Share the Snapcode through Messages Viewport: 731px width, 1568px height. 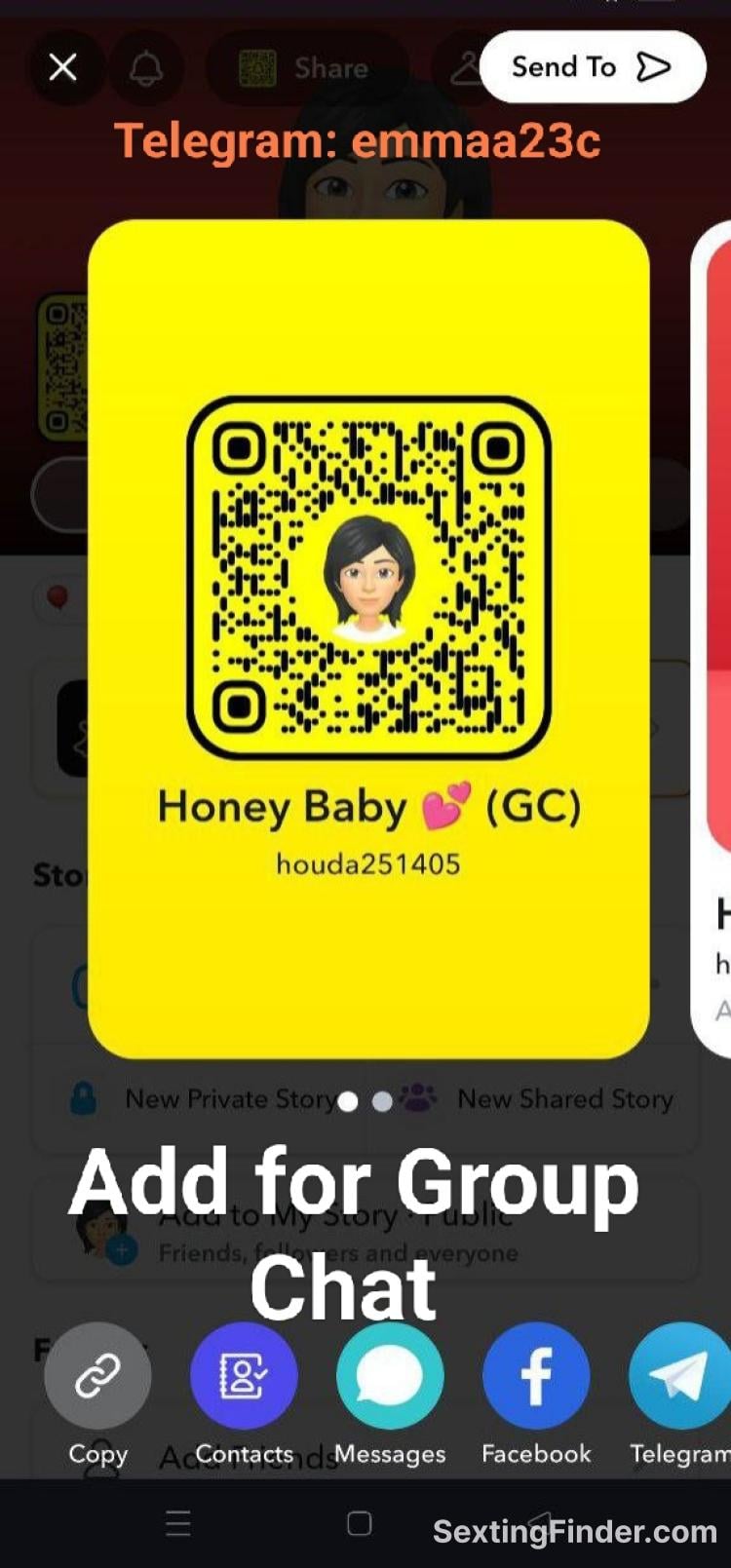[x=390, y=1375]
